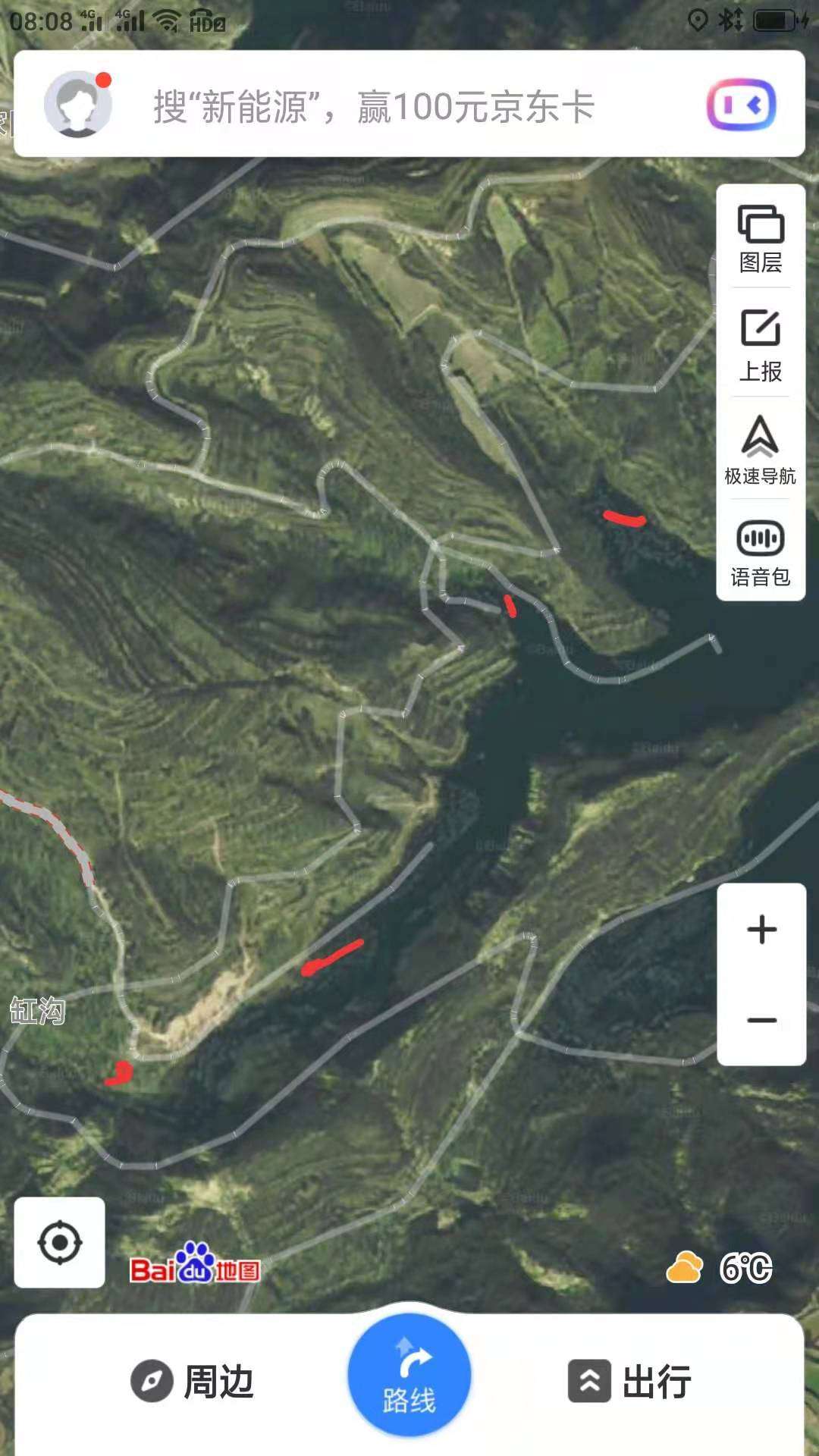Screen dimensions: 819x1456
Task: Open the 6℃ weather widget
Action: [719, 1267]
